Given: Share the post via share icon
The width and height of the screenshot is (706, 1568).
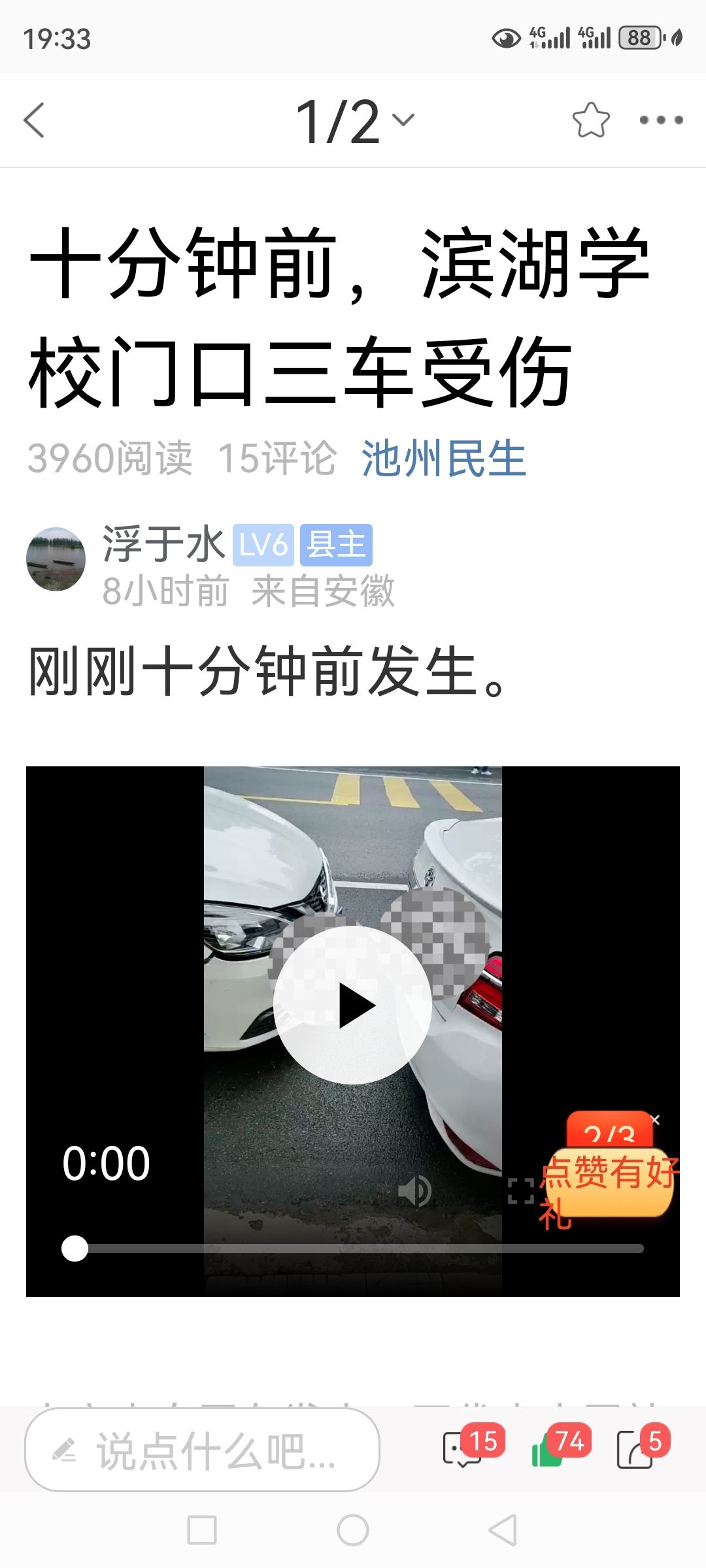Looking at the screenshot, I should 635,1450.
